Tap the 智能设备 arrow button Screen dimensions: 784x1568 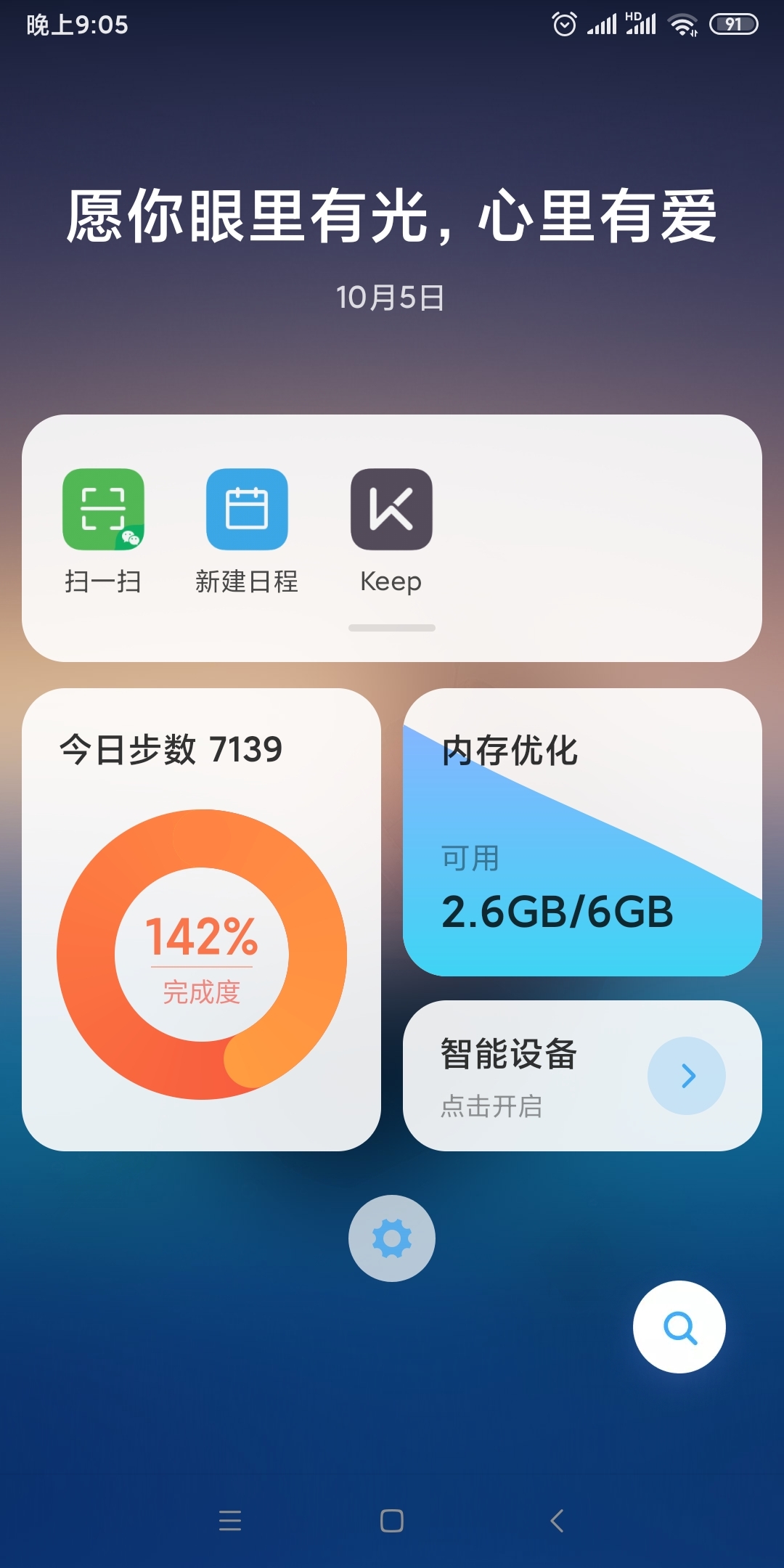click(687, 1076)
